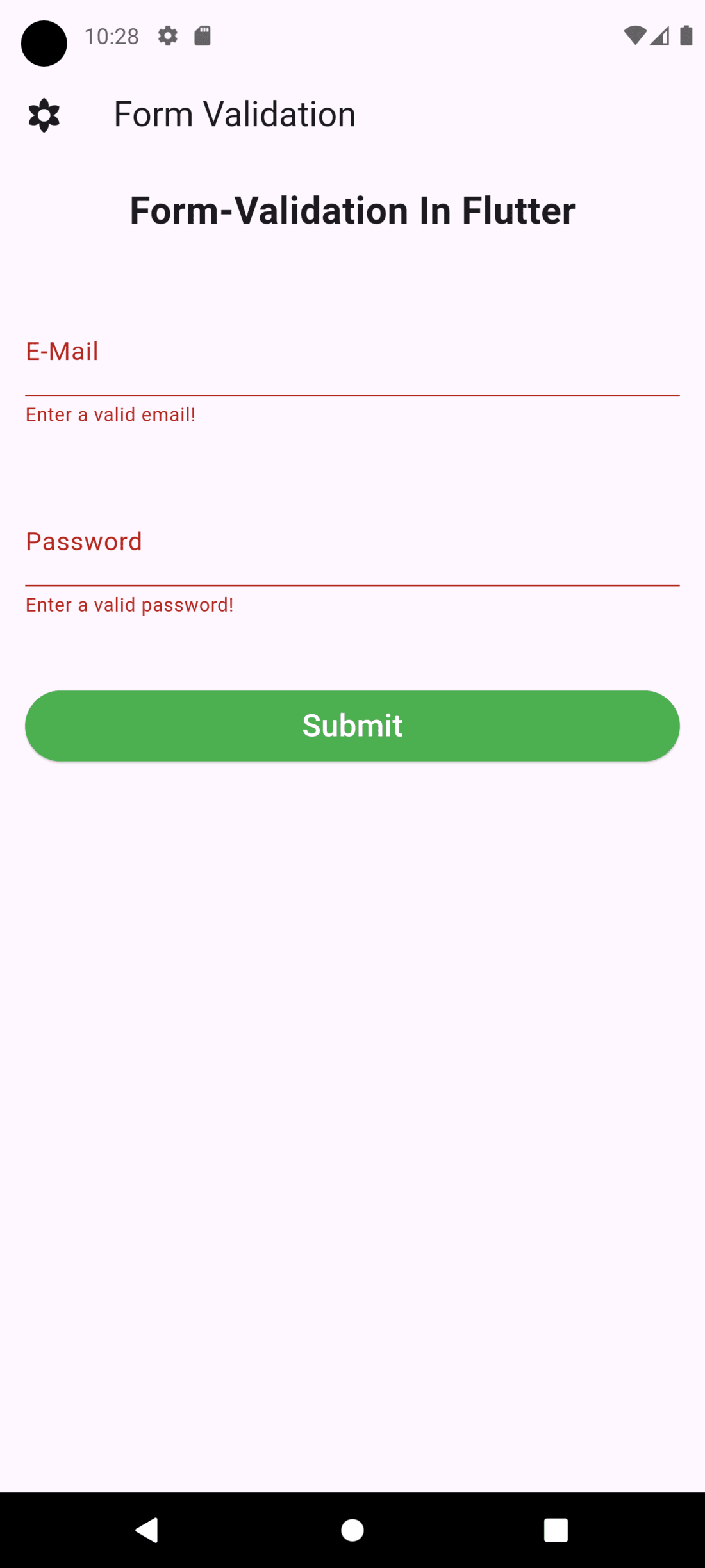Image resolution: width=705 pixels, height=1568 pixels.
Task: Return to the home screen
Action: pos(352,1530)
